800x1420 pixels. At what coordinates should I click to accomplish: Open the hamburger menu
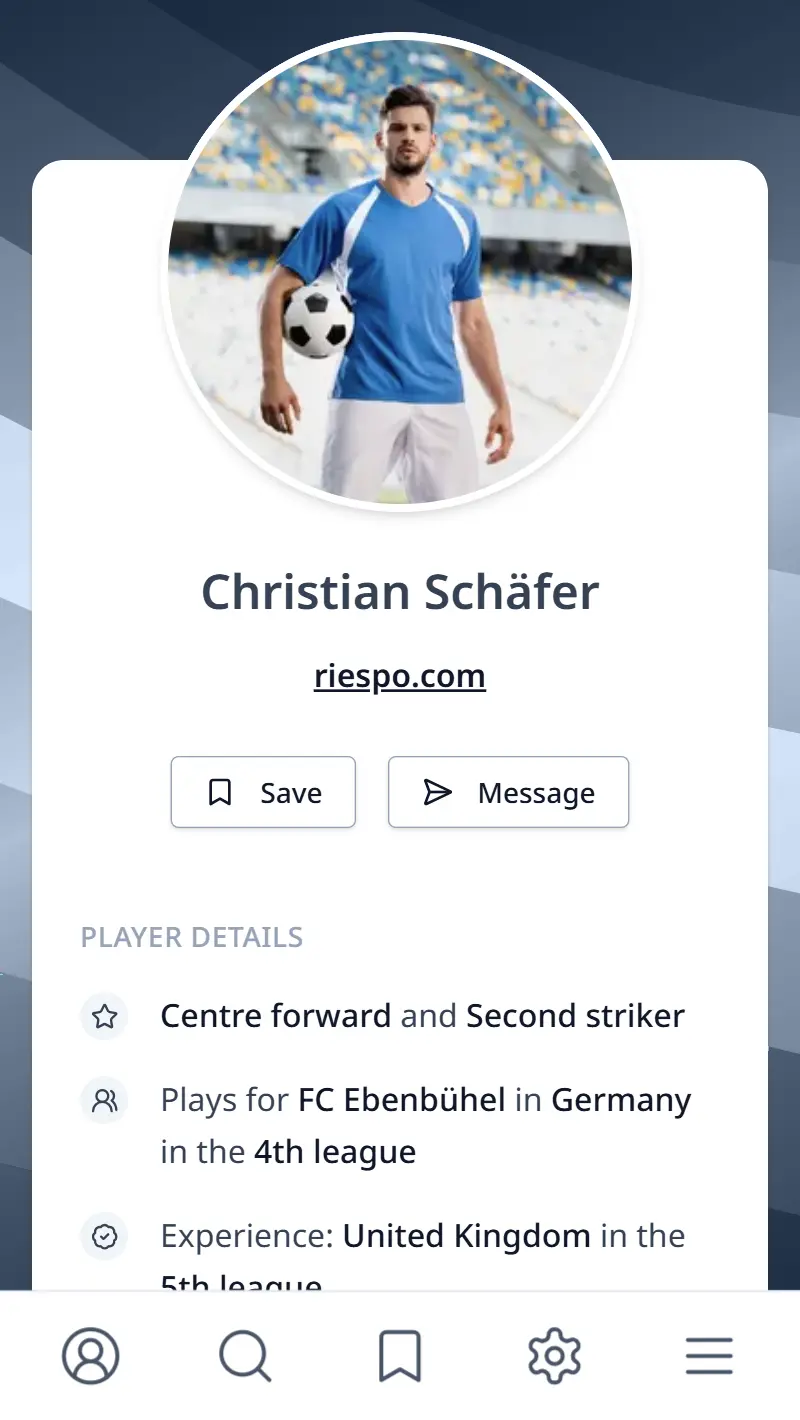tap(709, 1356)
